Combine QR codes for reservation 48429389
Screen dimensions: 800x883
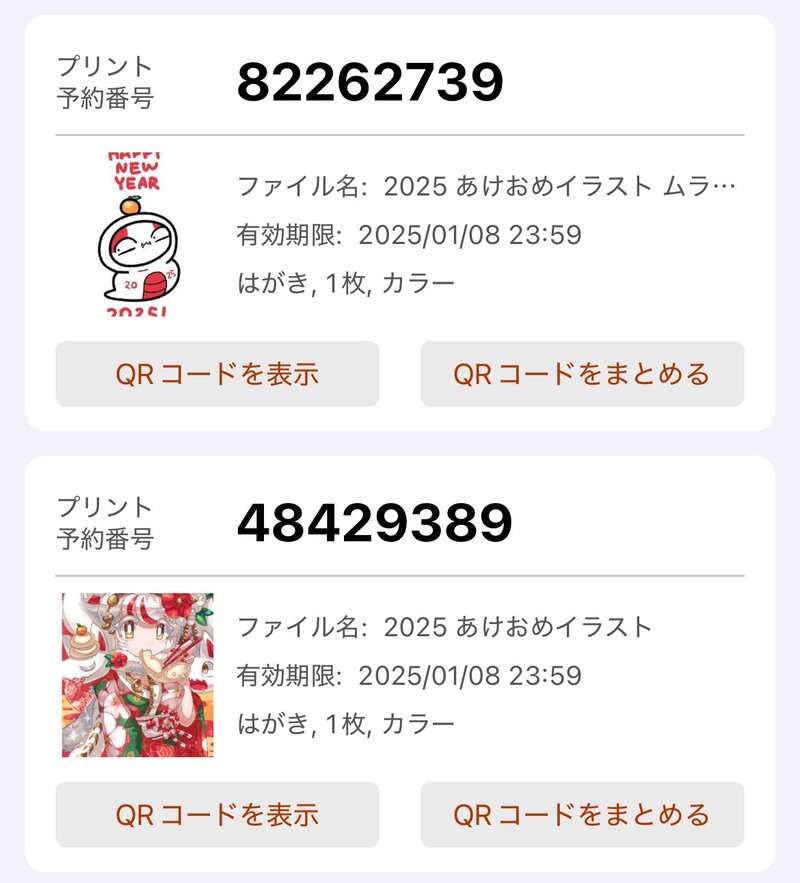pyautogui.click(x=582, y=814)
